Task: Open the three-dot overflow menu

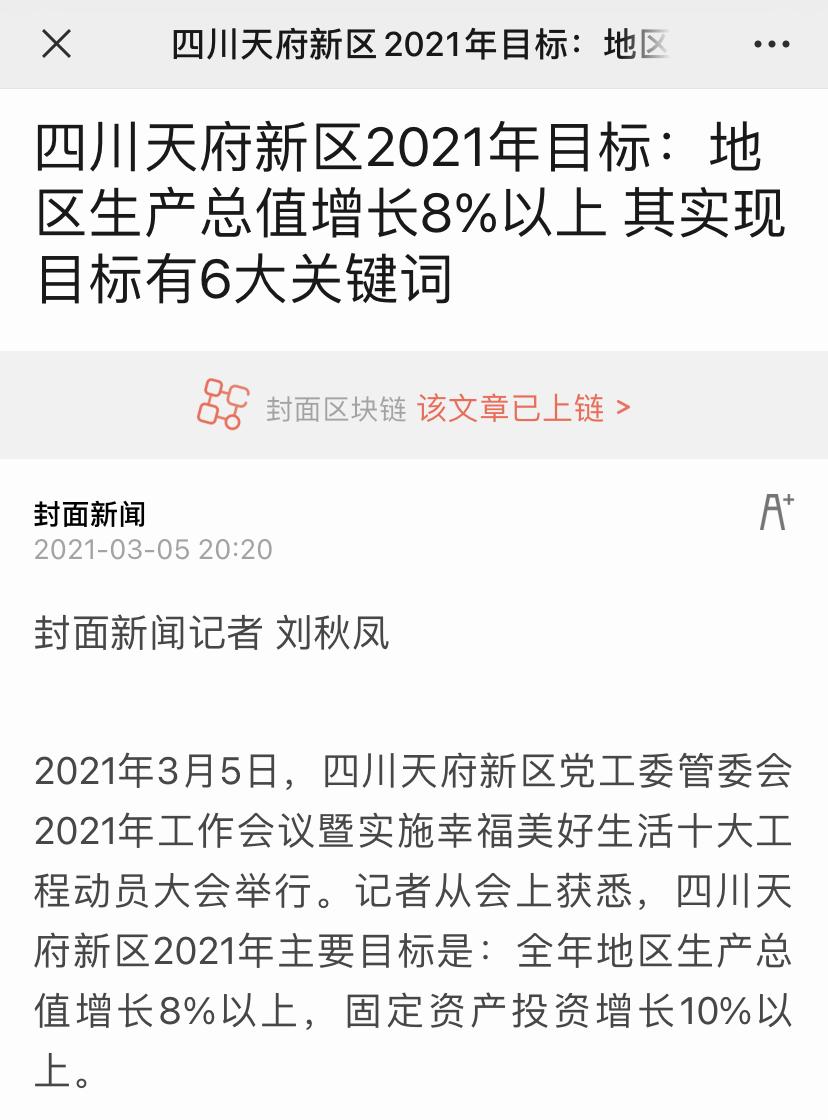Action: tap(771, 45)
